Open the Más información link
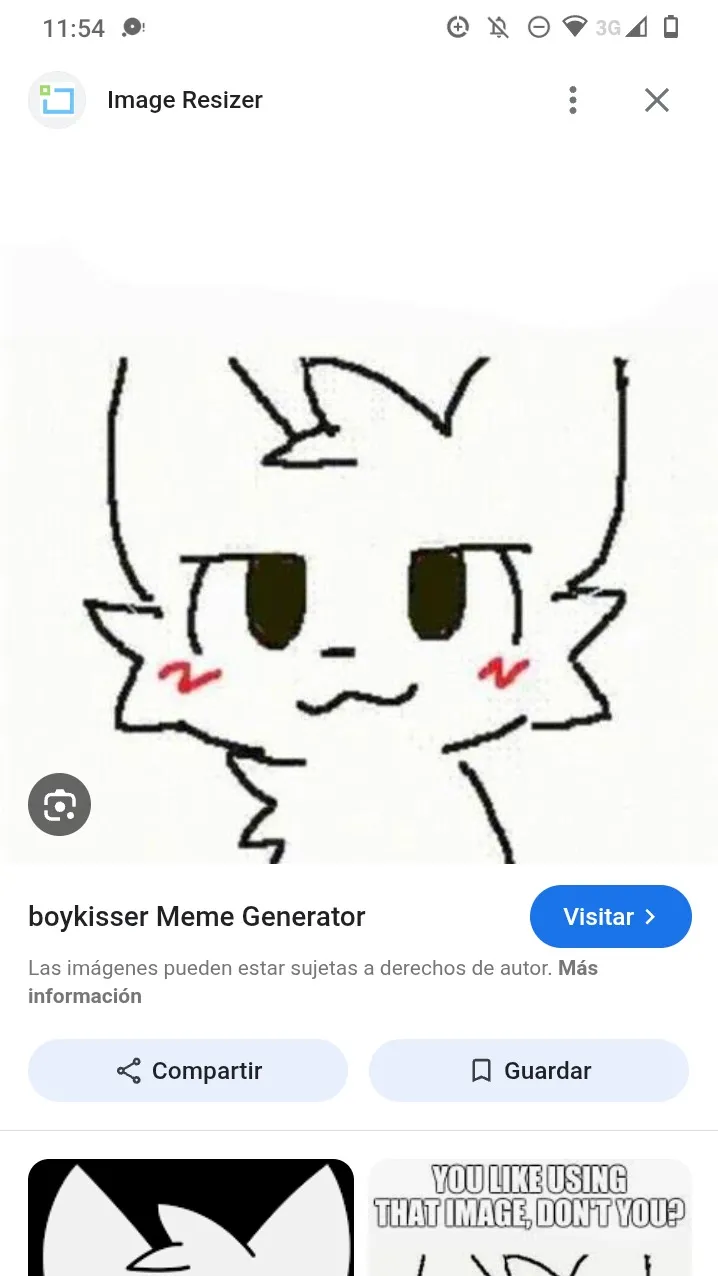Viewport: 718px width, 1276px height. click(84, 996)
